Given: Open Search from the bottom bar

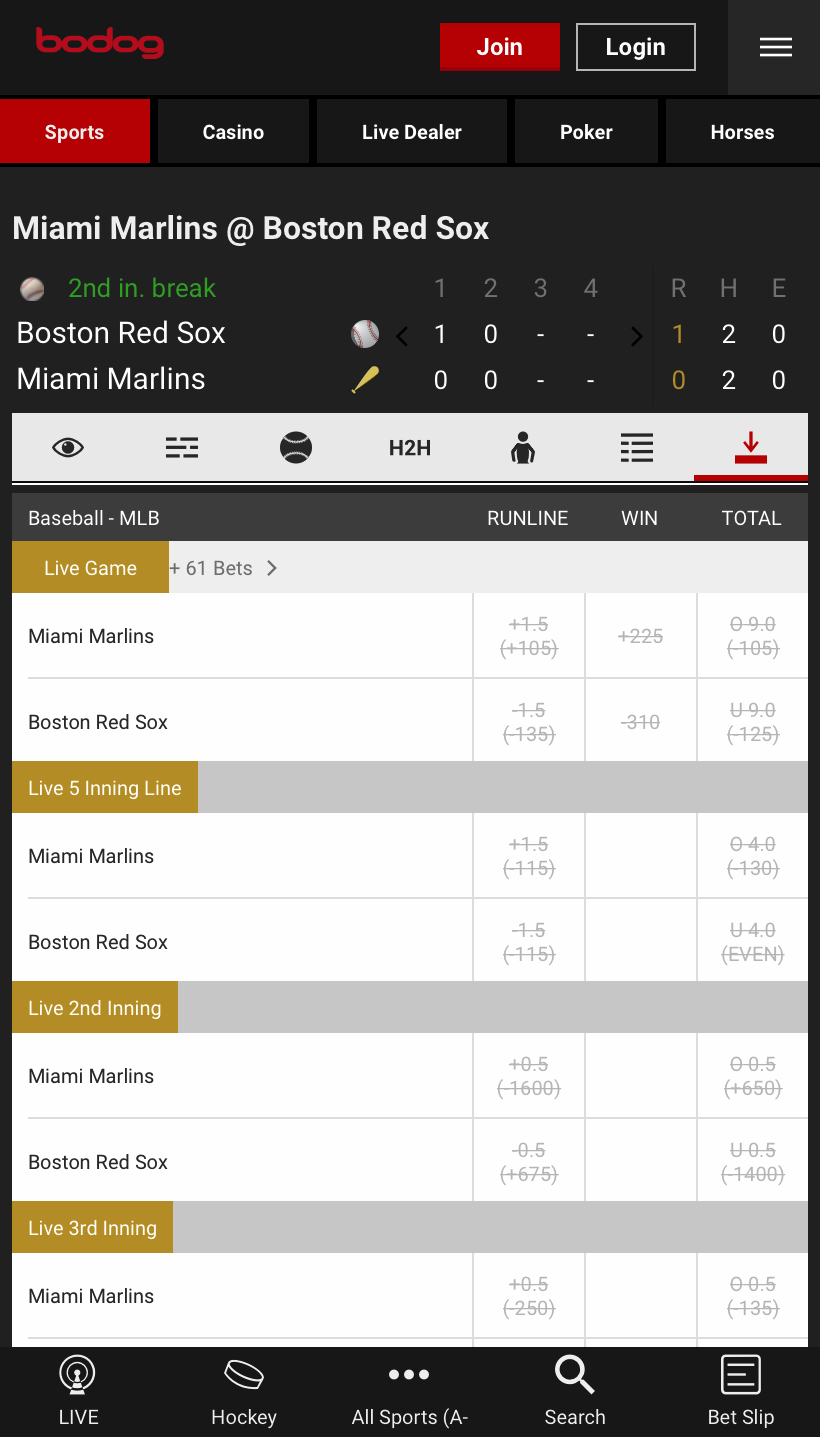Looking at the screenshot, I should coord(575,1391).
